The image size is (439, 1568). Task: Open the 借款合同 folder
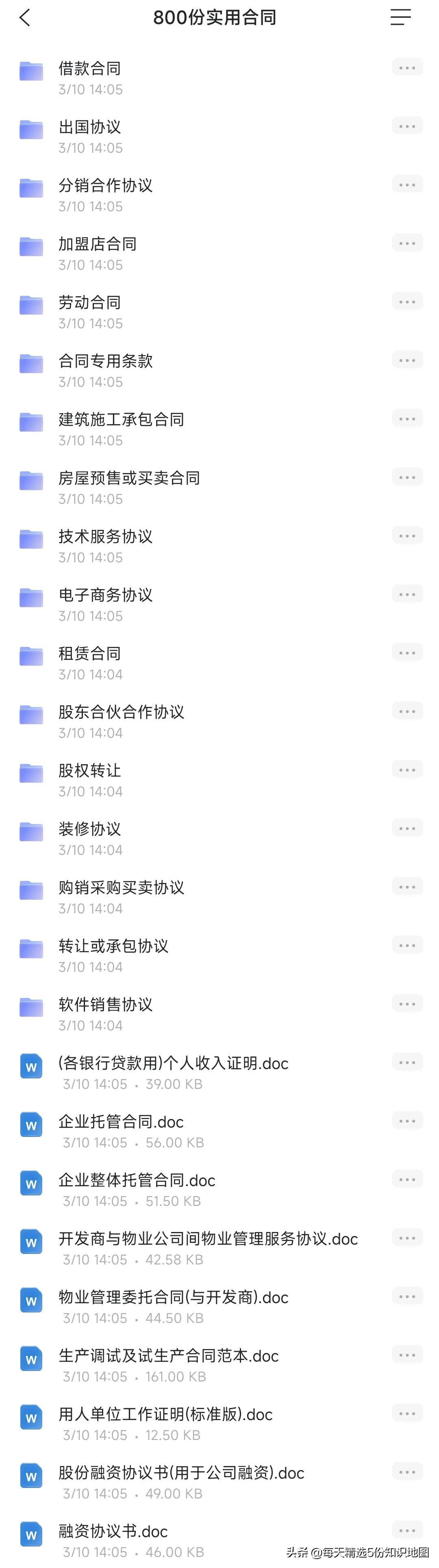pyautogui.click(x=89, y=69)
